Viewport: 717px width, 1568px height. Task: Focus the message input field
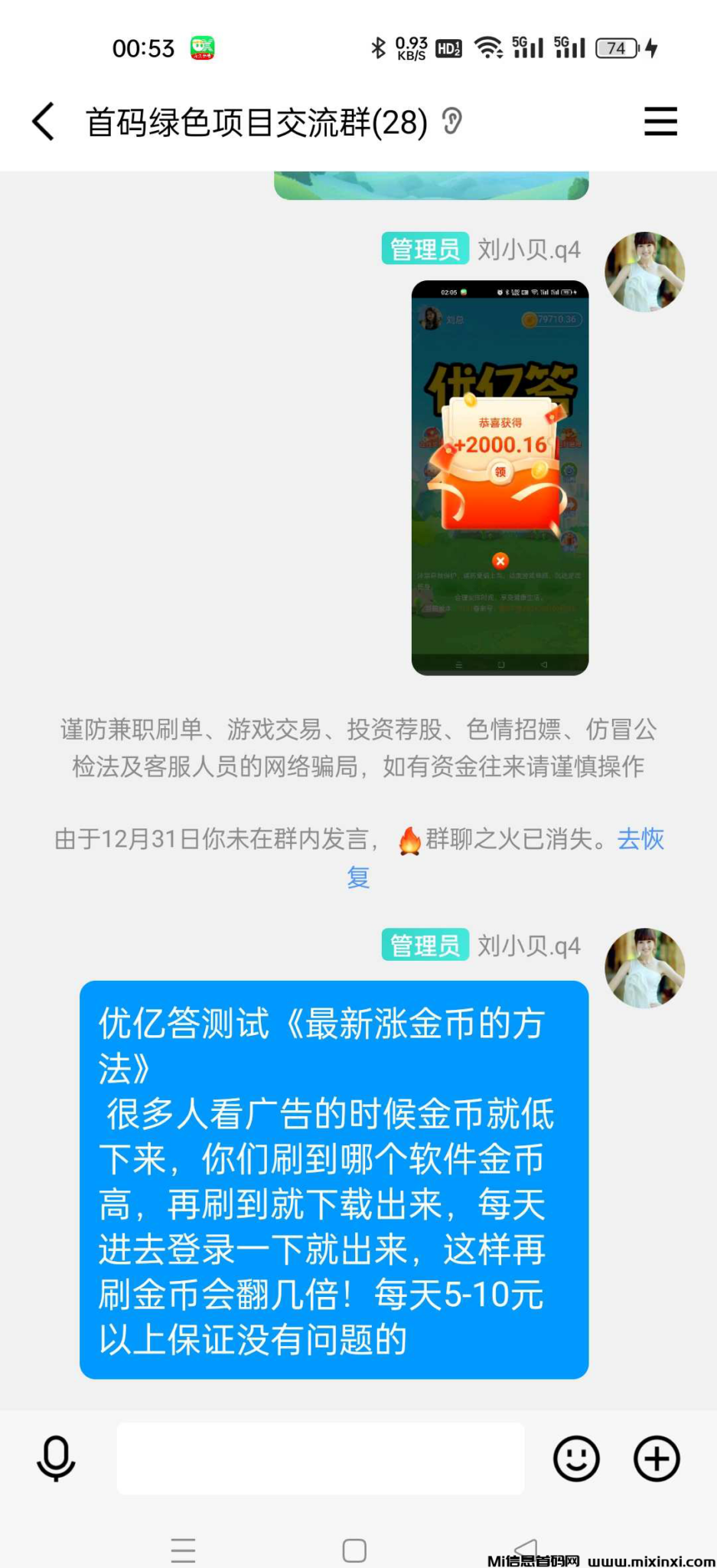click(320, 1459)
